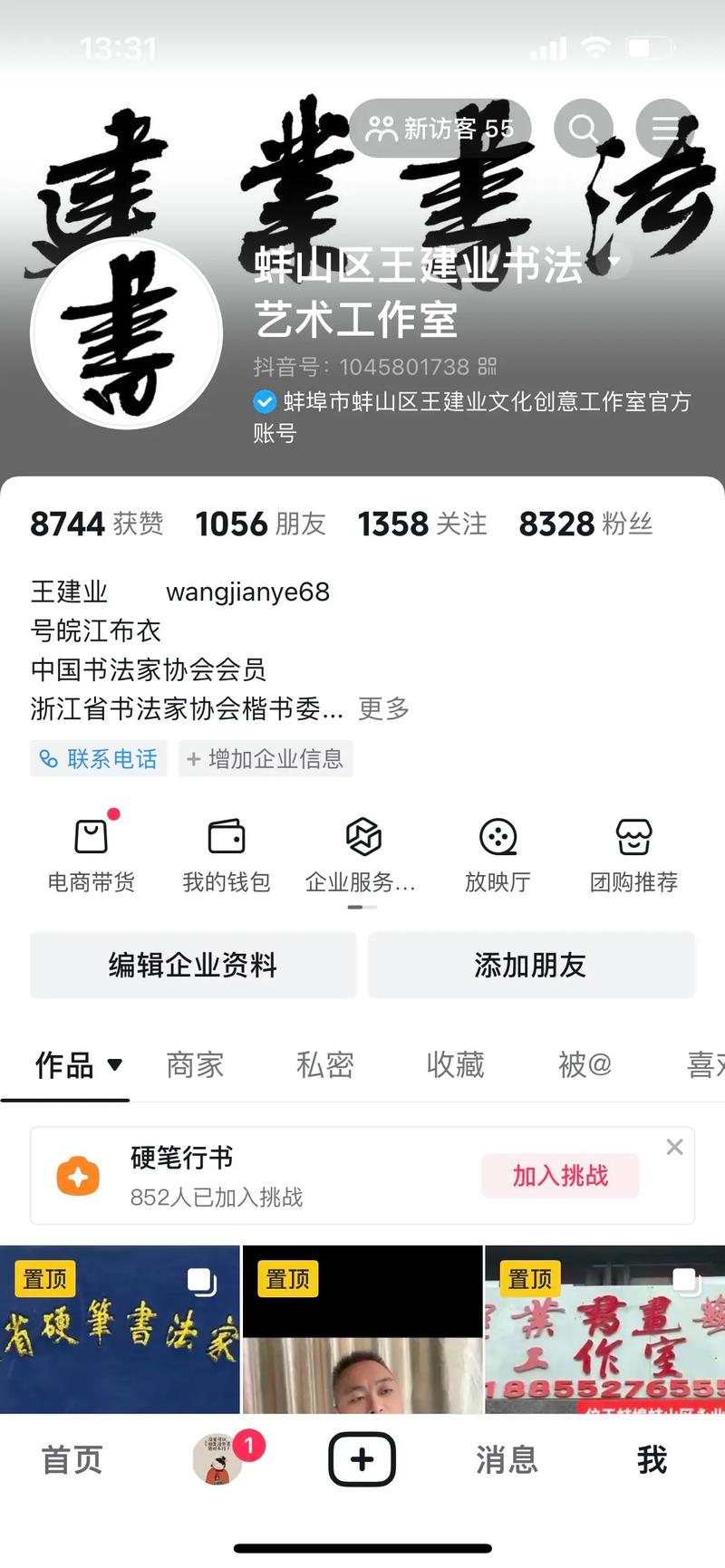Switch to the 收藏 tab
The image size is (725, 1568).
(455, 1066)
